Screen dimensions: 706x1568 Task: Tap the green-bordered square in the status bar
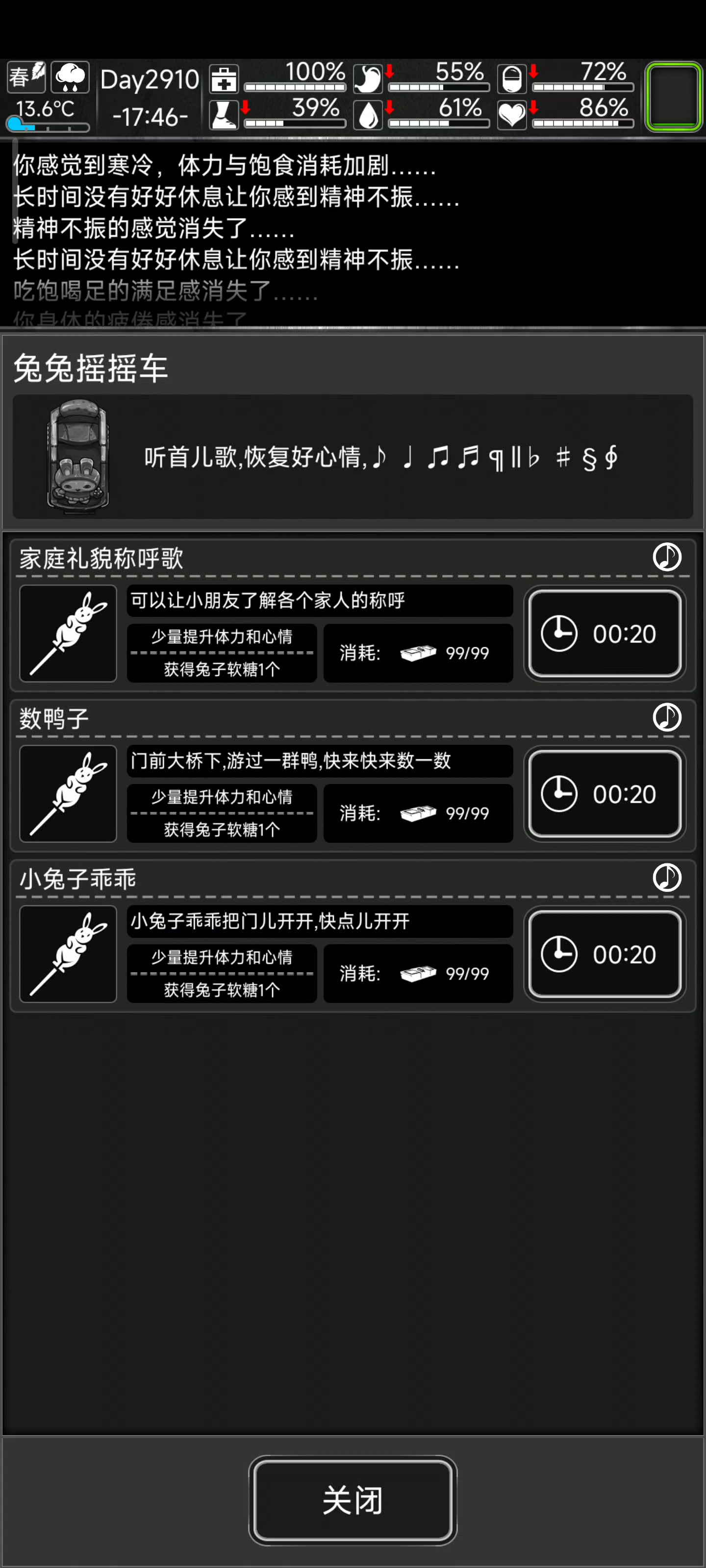(x=673, y=97)
